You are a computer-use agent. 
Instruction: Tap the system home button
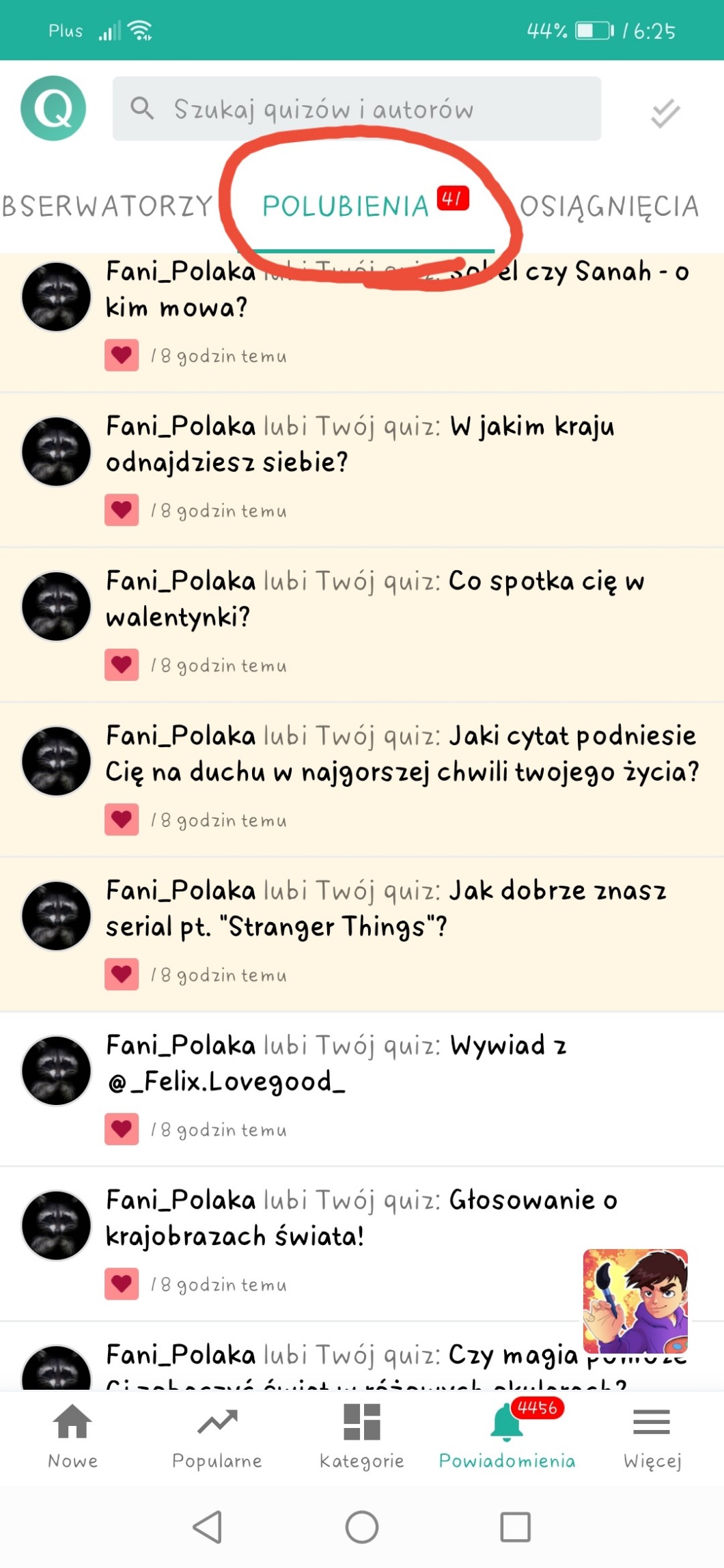362,1527
